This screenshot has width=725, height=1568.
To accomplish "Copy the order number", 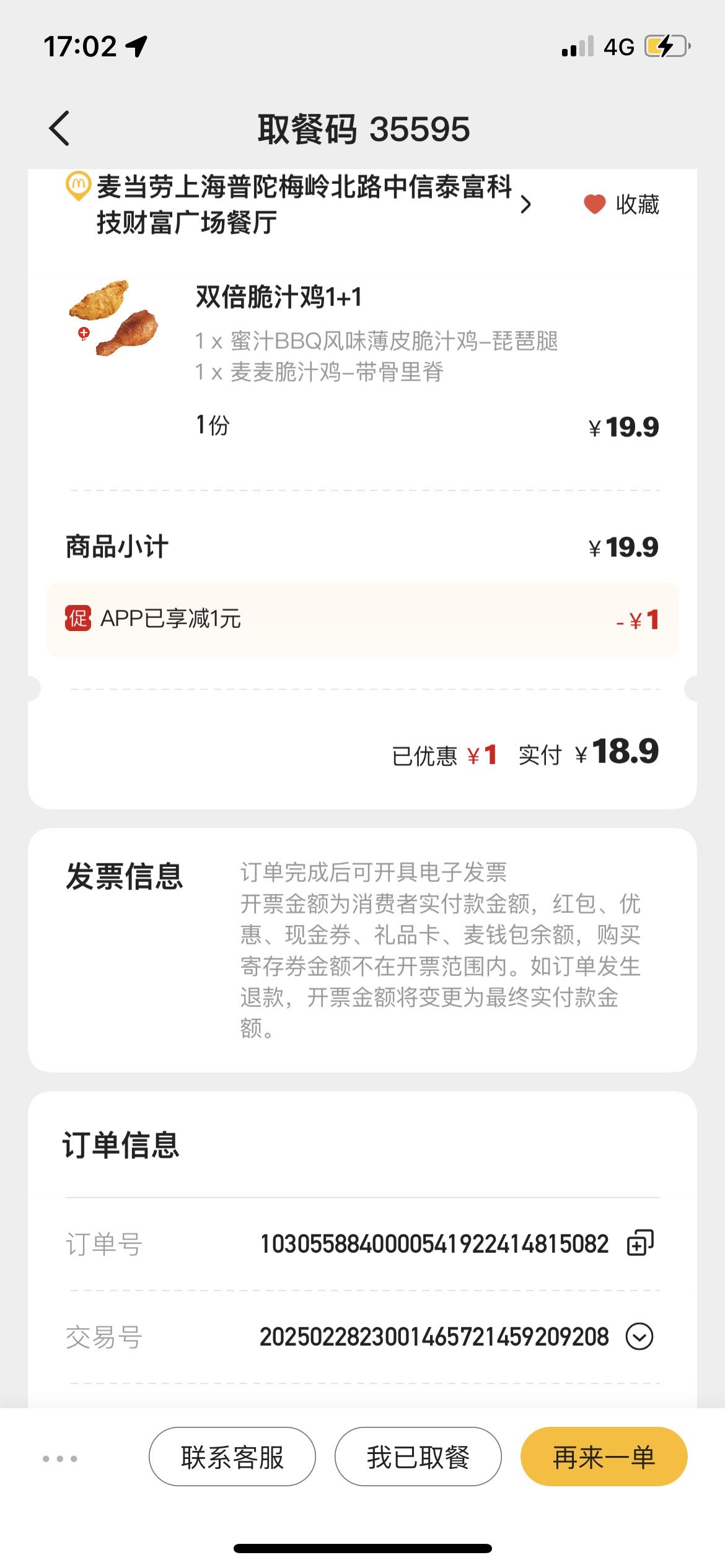I will [640, 1243].
